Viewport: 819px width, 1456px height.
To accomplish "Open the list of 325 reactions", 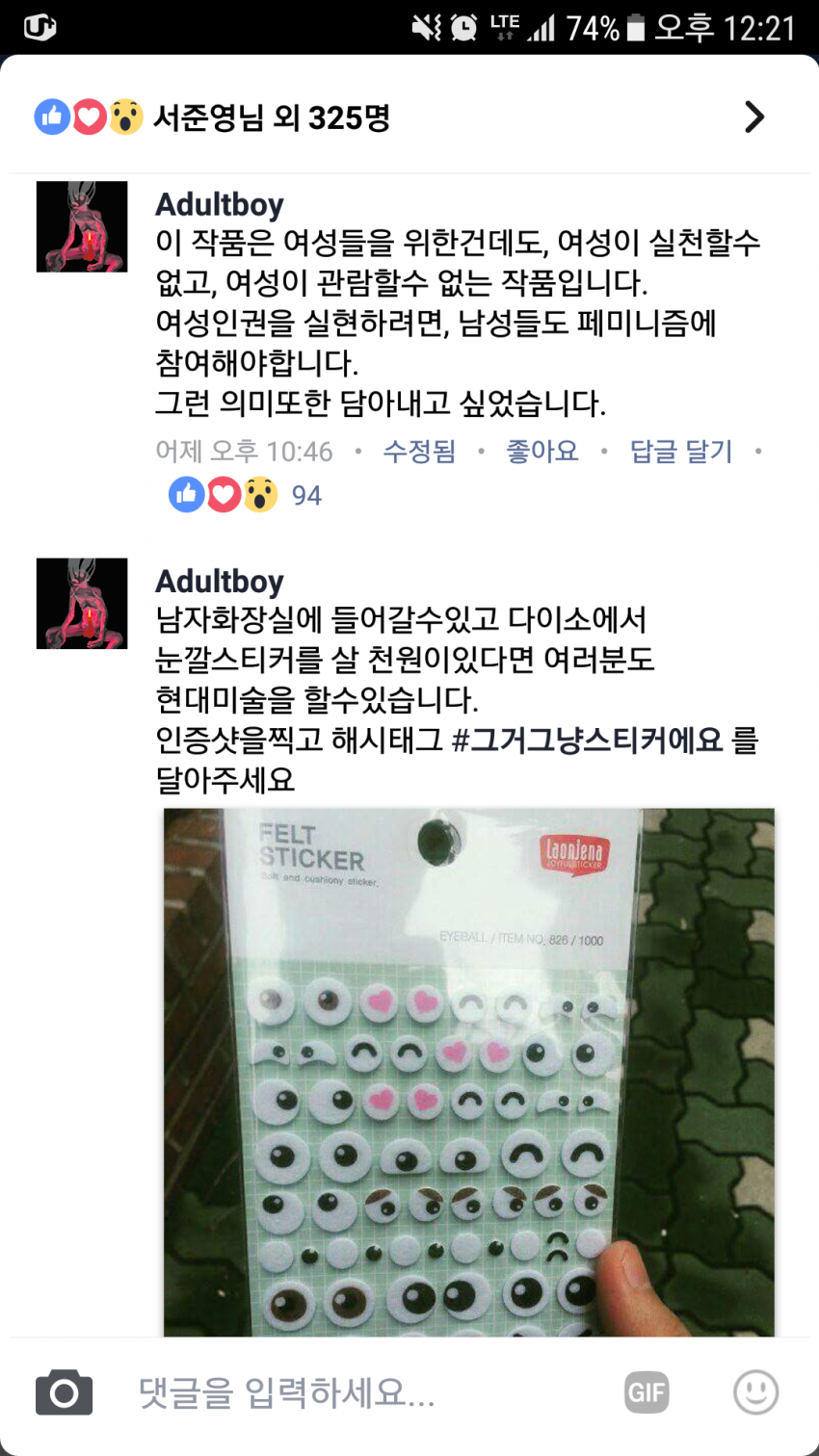I will click(x=400, y=117).
